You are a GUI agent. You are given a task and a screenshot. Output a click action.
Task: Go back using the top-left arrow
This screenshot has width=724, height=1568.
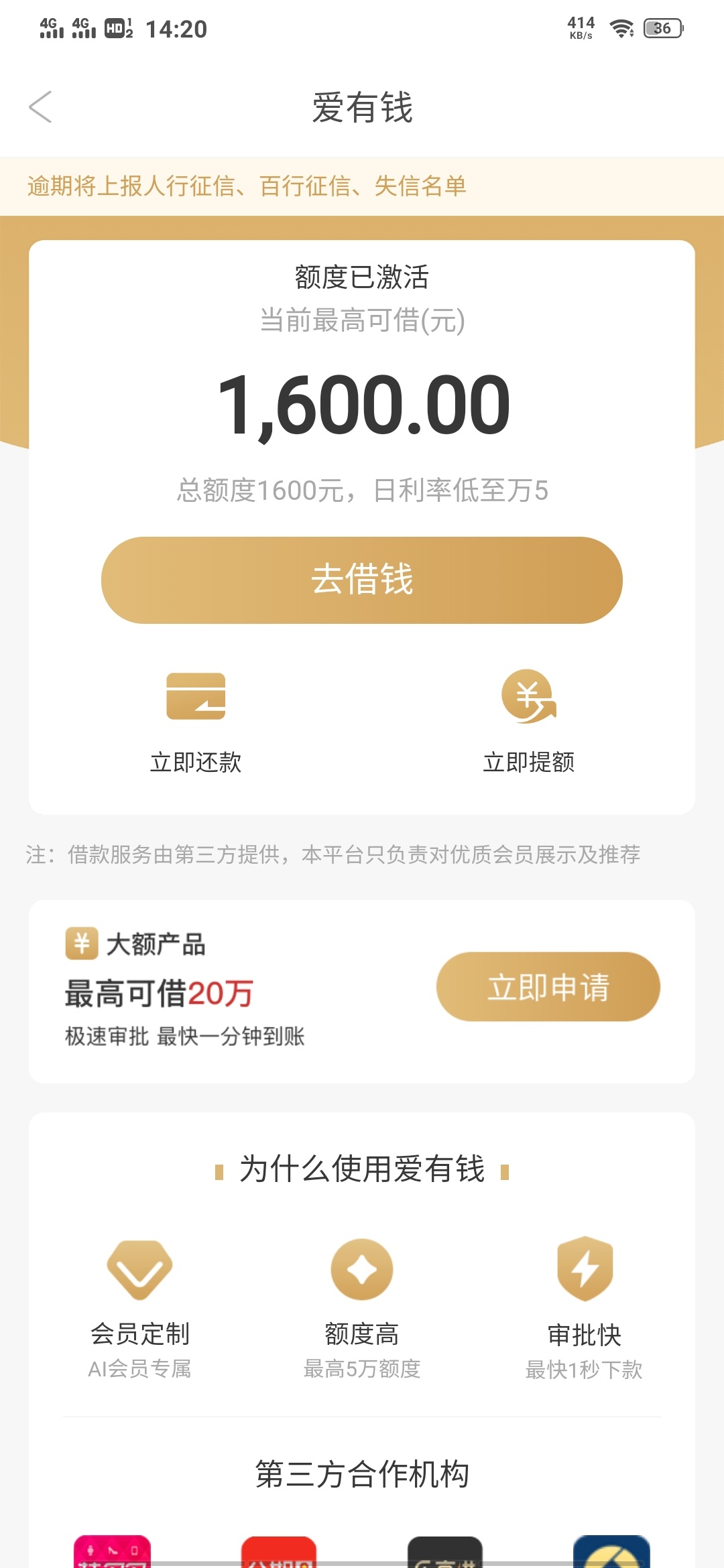pyautogui.click(x=40, y=107)
